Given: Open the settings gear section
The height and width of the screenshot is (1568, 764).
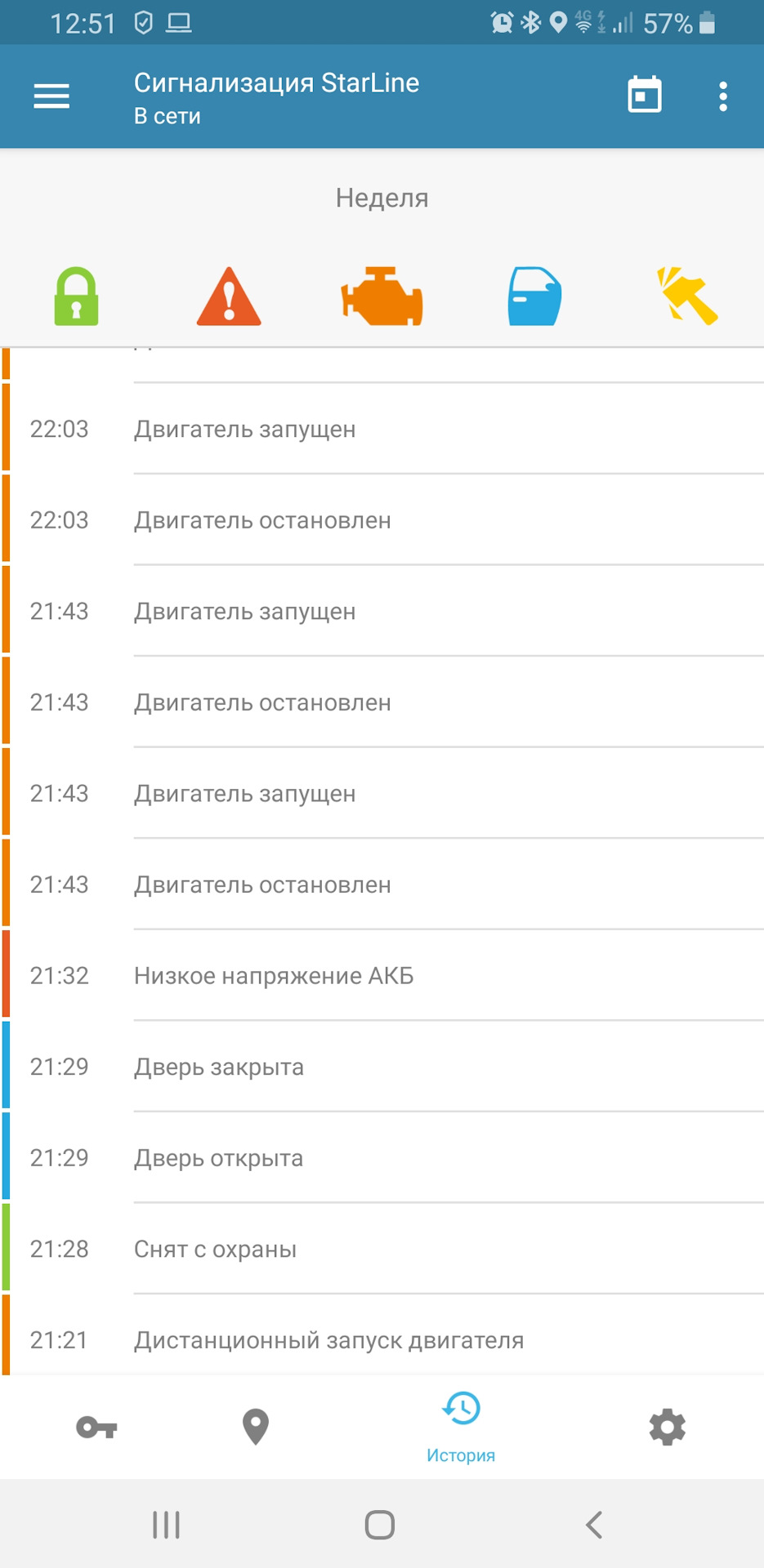Looking at the screenshot, I should 668,1429.
